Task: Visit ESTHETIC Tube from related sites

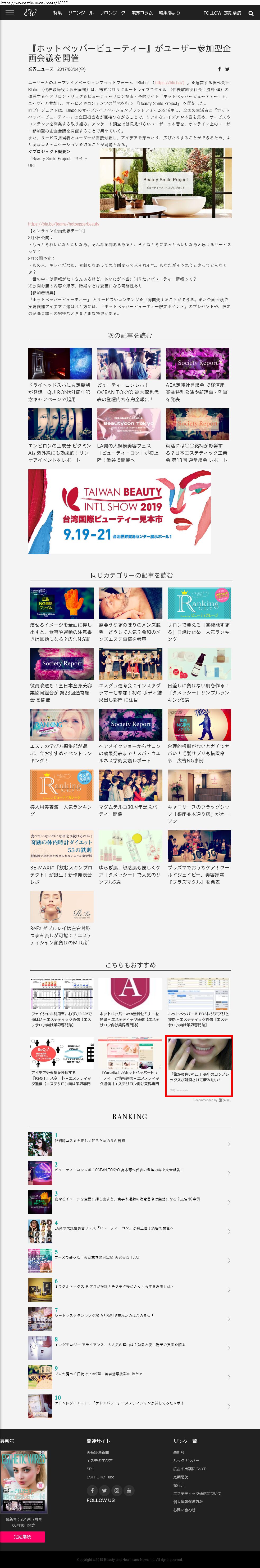Action: (100, 1477)
